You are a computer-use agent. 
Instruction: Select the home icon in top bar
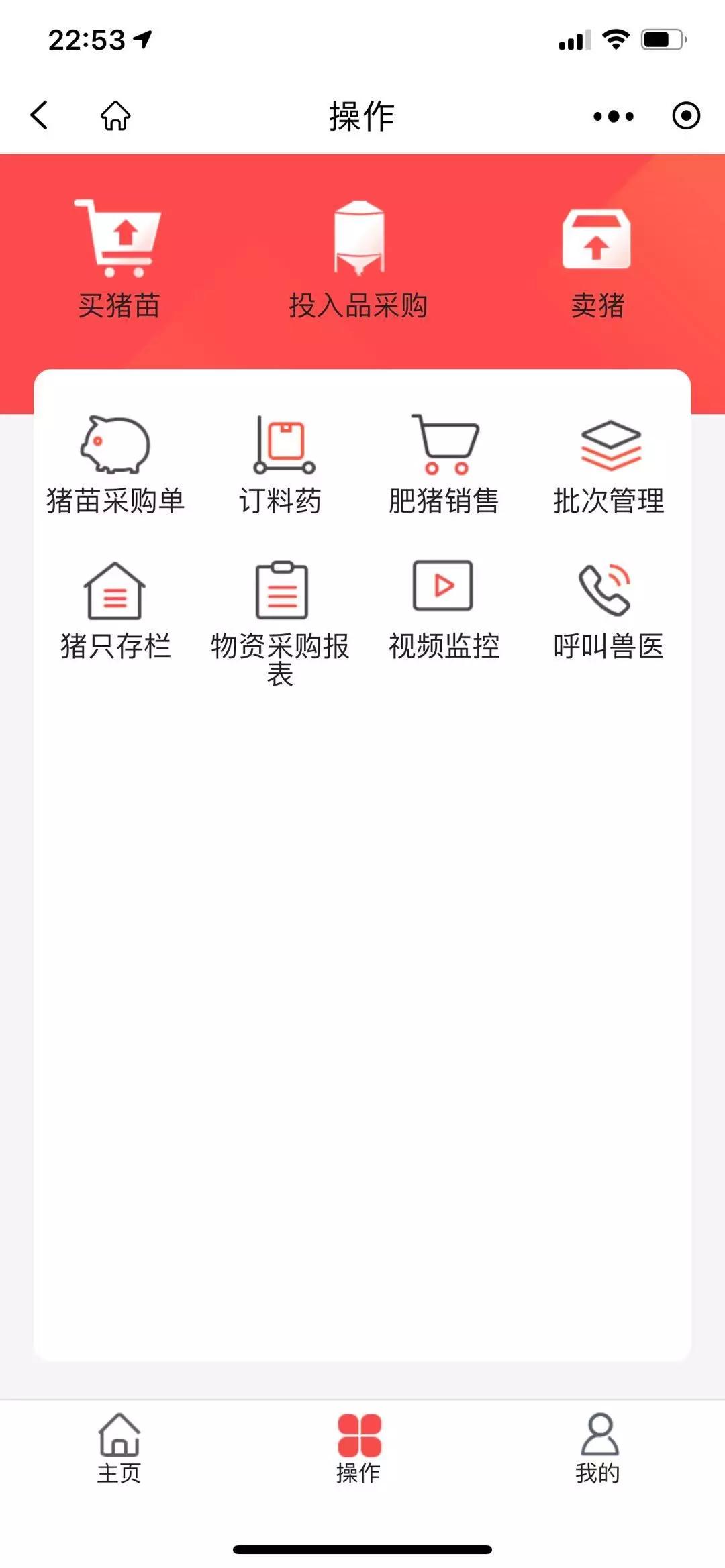[115, 115]
